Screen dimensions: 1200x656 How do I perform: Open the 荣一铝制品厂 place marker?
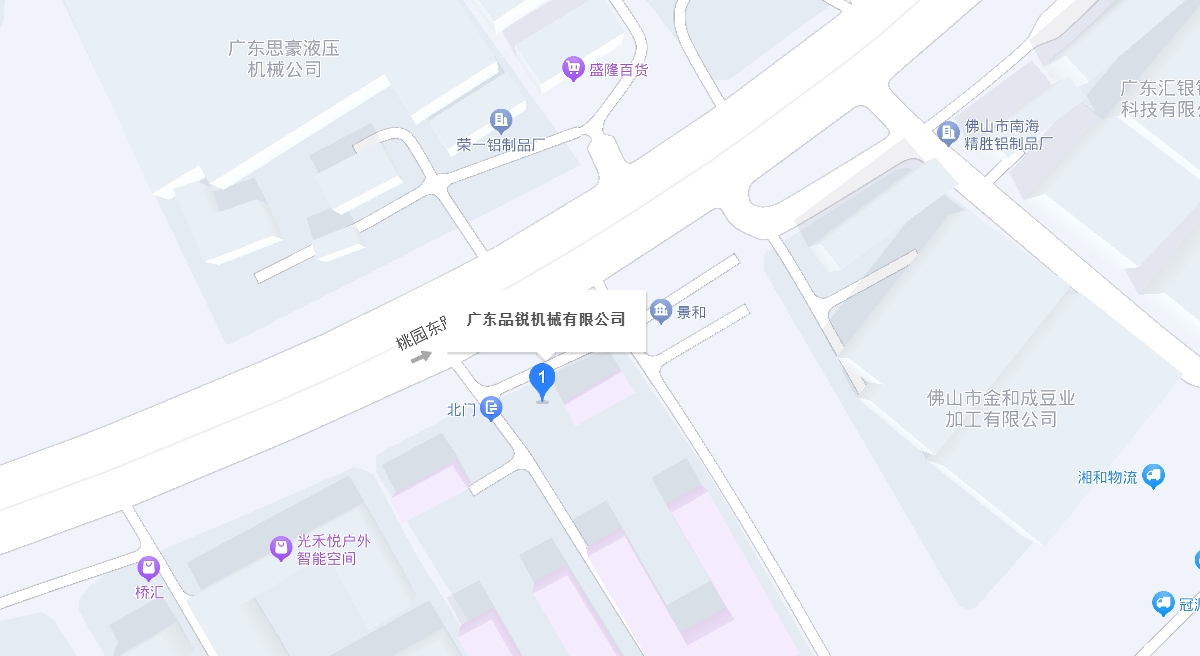tap(500, 121)
